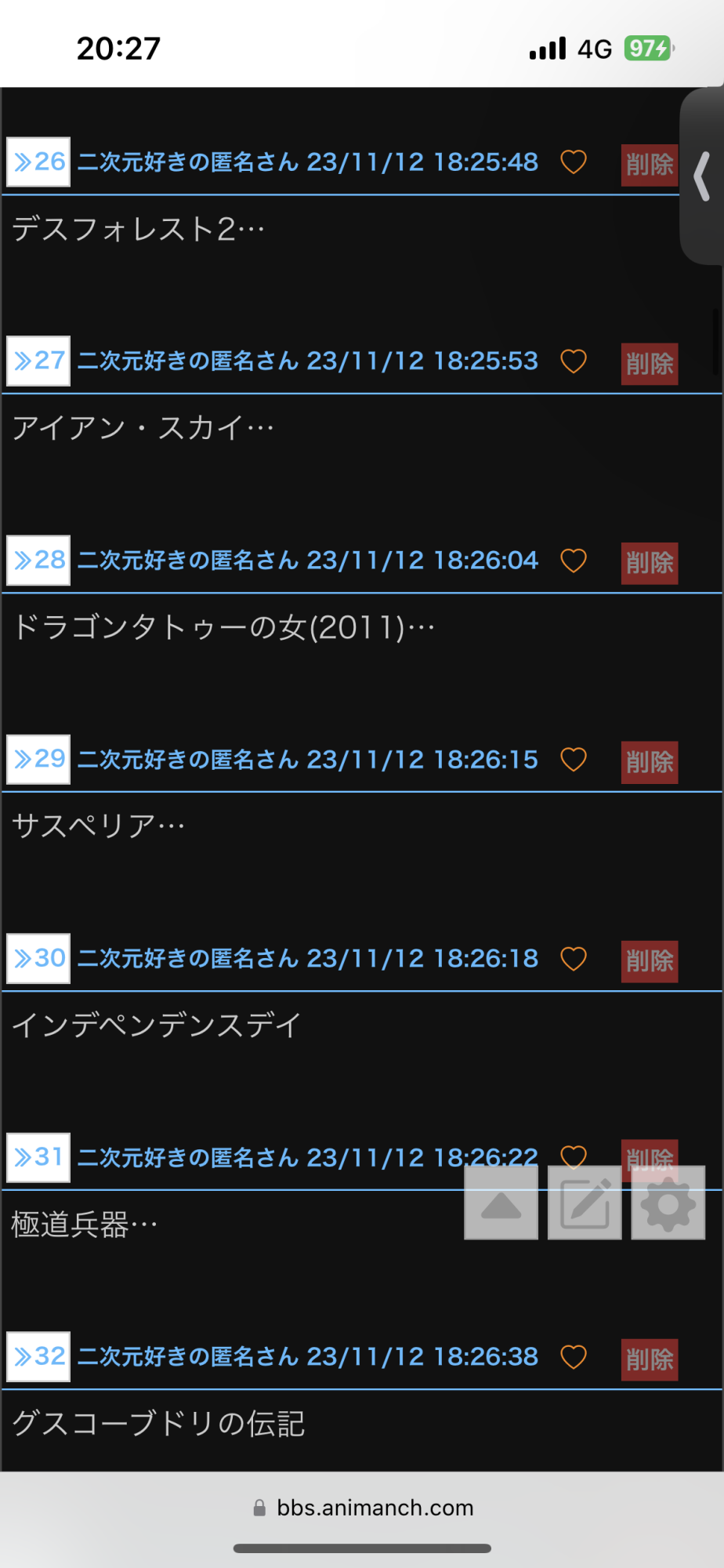Like post 26 with the heart icon
This screenshot has width=724, height=1568.
574,162
